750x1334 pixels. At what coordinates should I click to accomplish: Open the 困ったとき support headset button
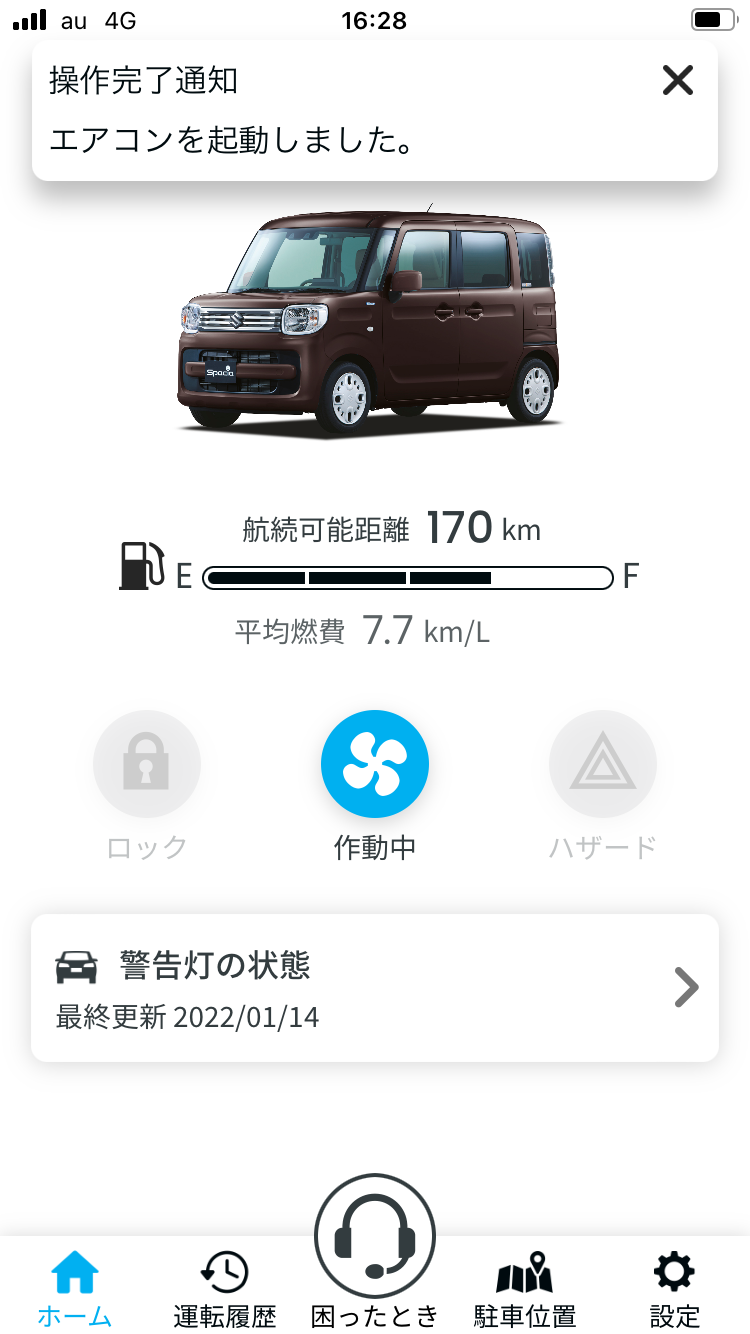click(375, 1240)
